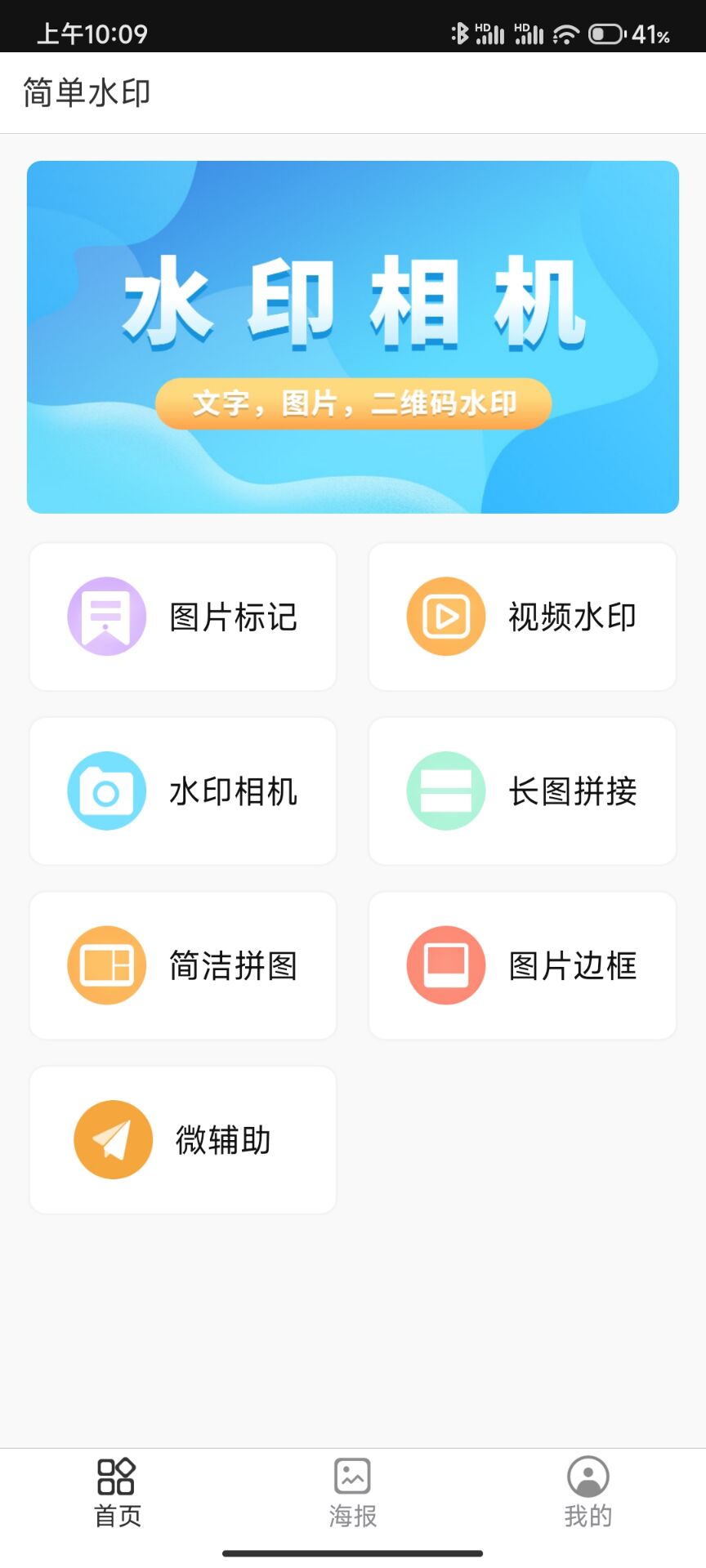The image size is (706, 1568).
Task: Open the 微辅助 card
Action: point(183,1139)
